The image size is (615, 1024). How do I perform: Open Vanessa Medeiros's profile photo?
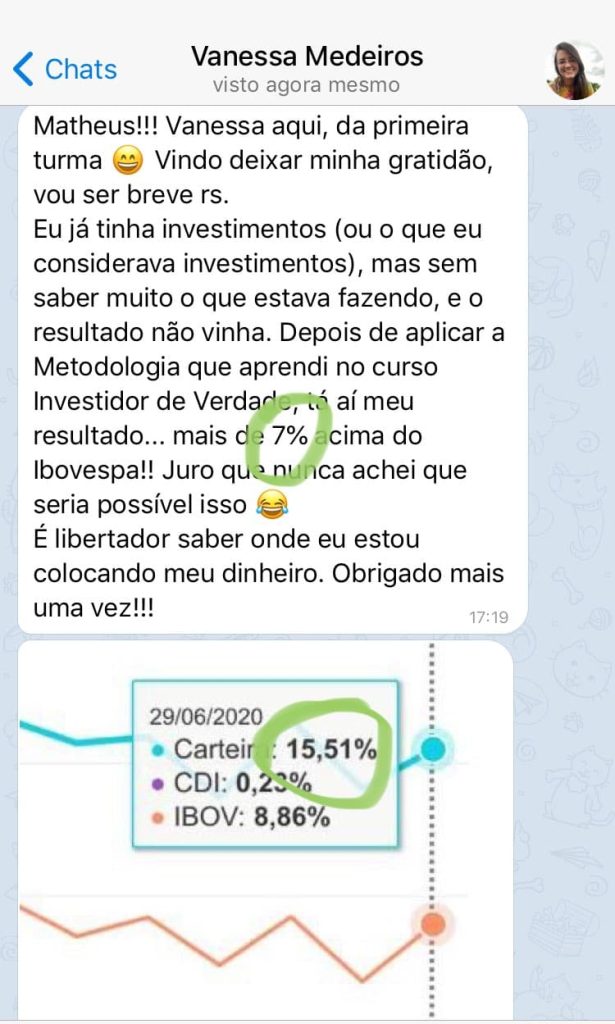pyautogui.click(x=575, y=70)
